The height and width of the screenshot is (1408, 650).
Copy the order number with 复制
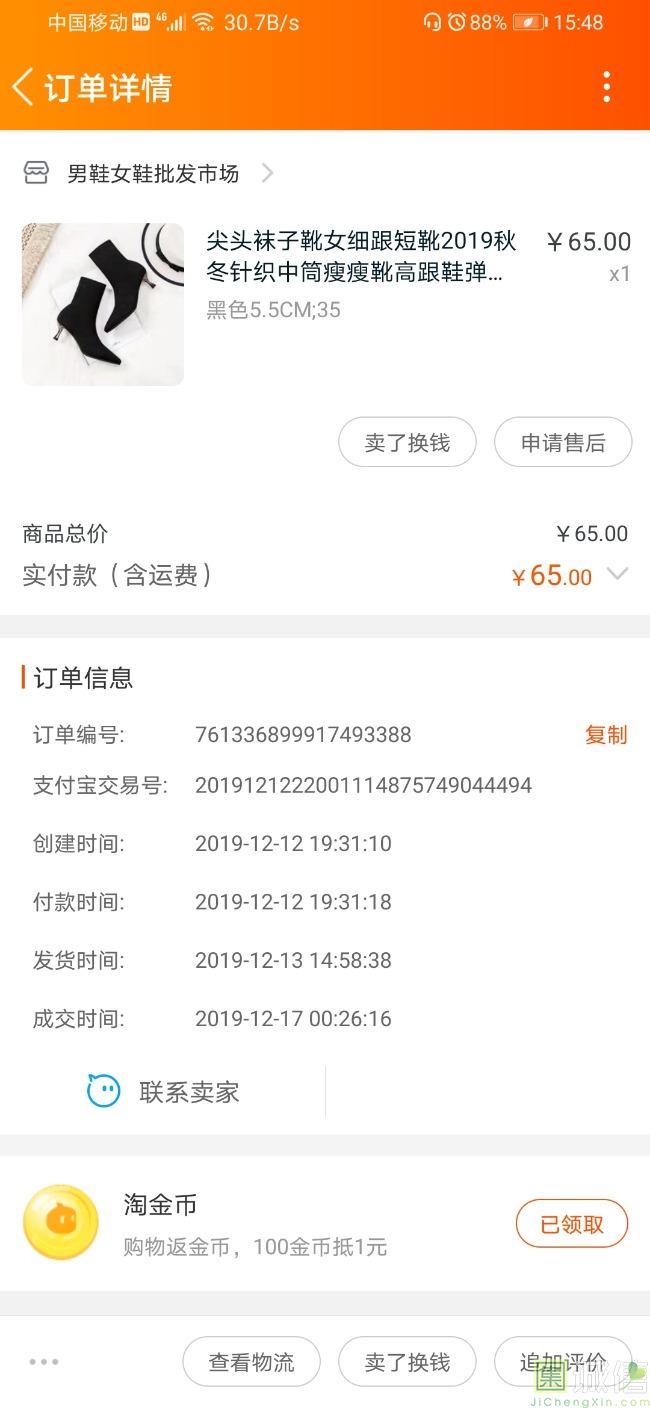605,735
